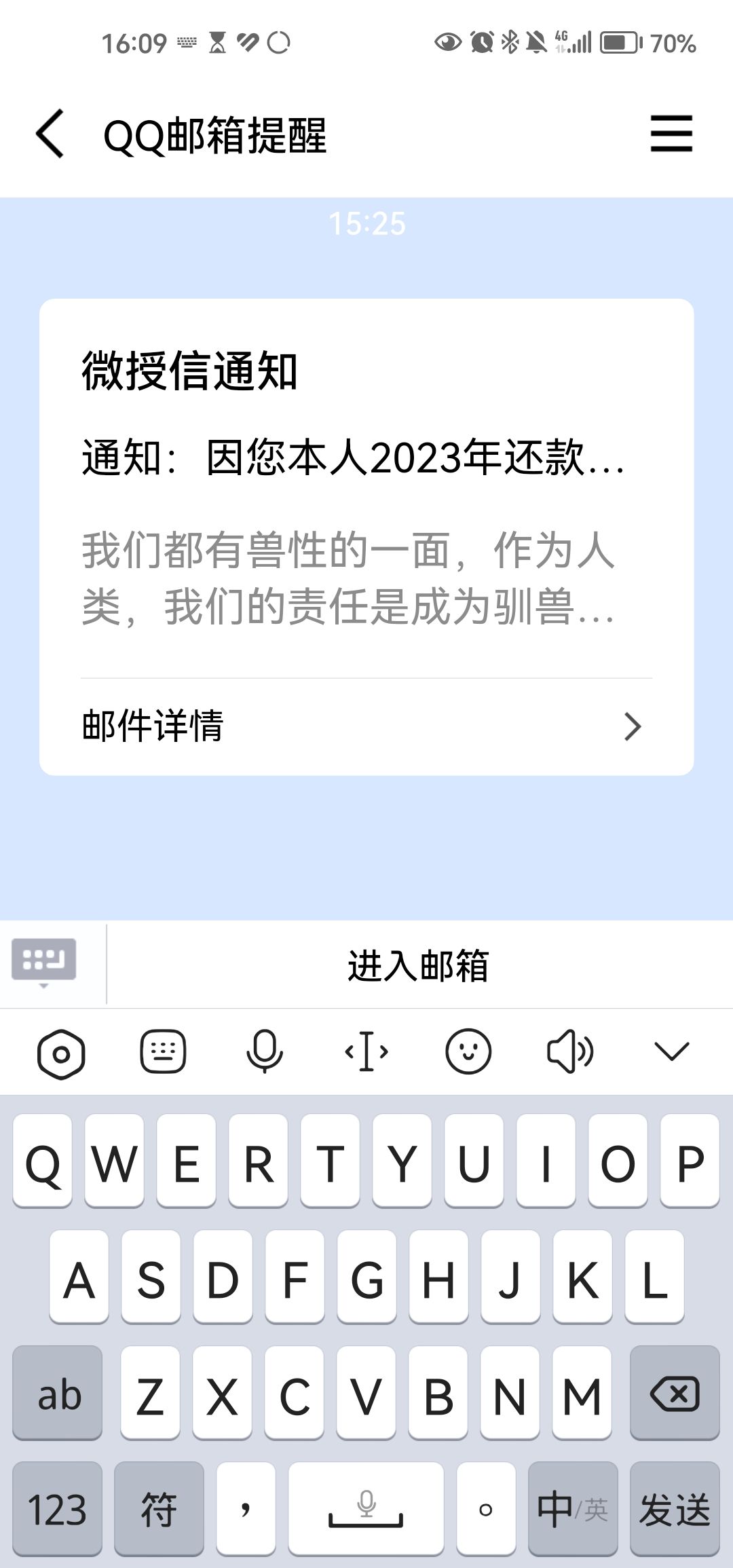
Task: Open the hamburger menu at top right
Action: 671,133
